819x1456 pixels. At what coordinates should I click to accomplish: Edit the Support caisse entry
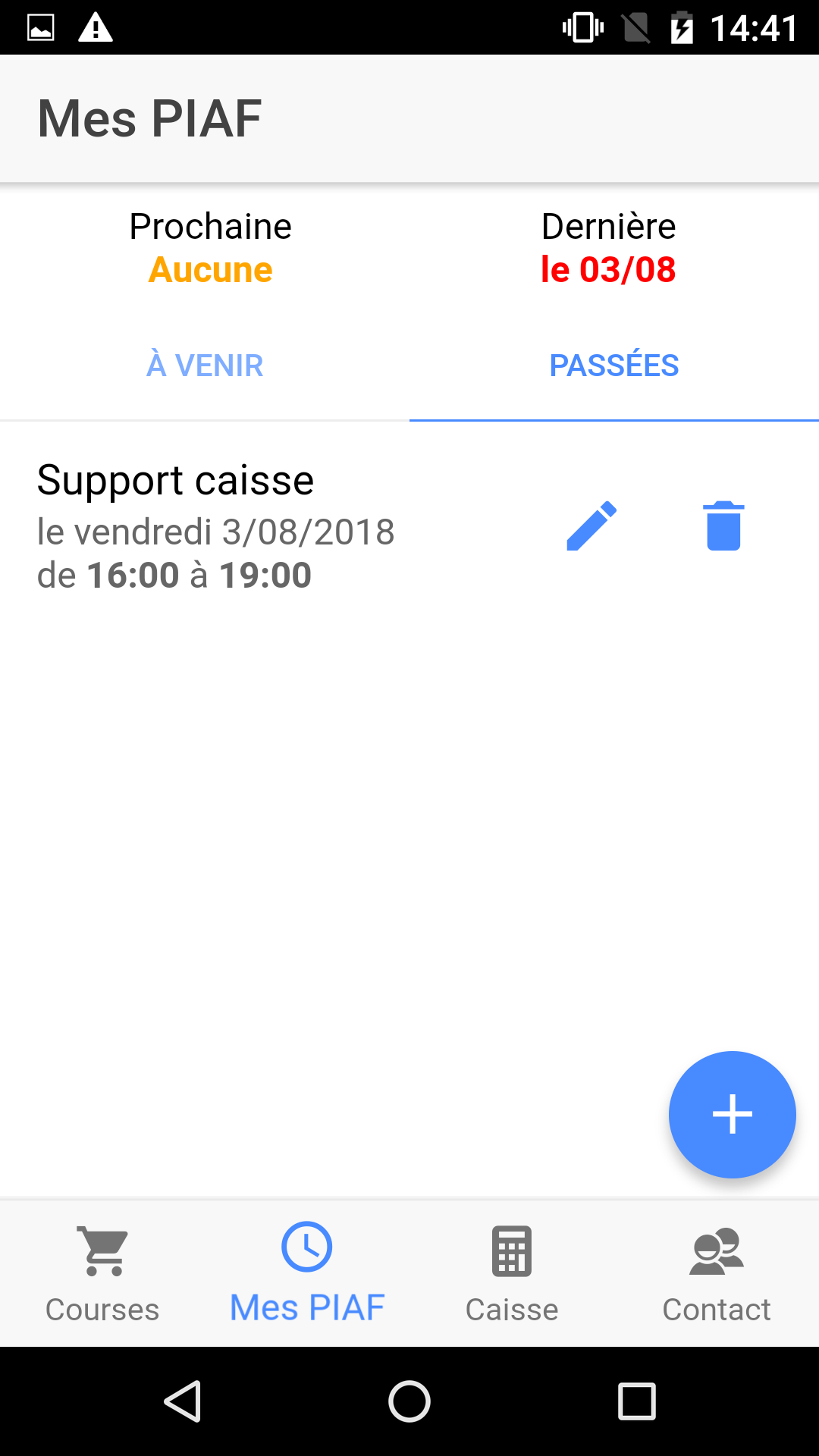(591, 526)
